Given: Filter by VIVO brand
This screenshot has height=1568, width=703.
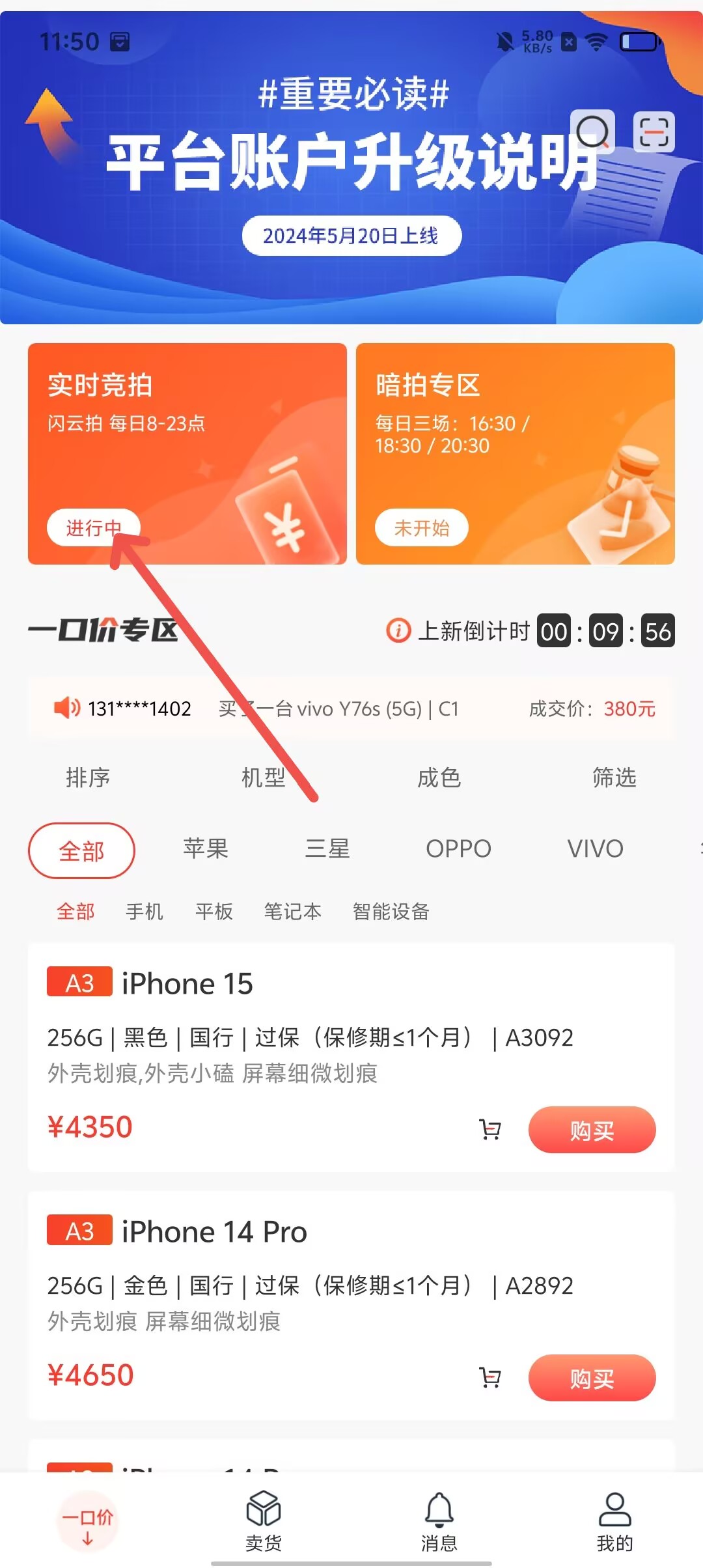Looking at the screenshot, I should point(595,849).
